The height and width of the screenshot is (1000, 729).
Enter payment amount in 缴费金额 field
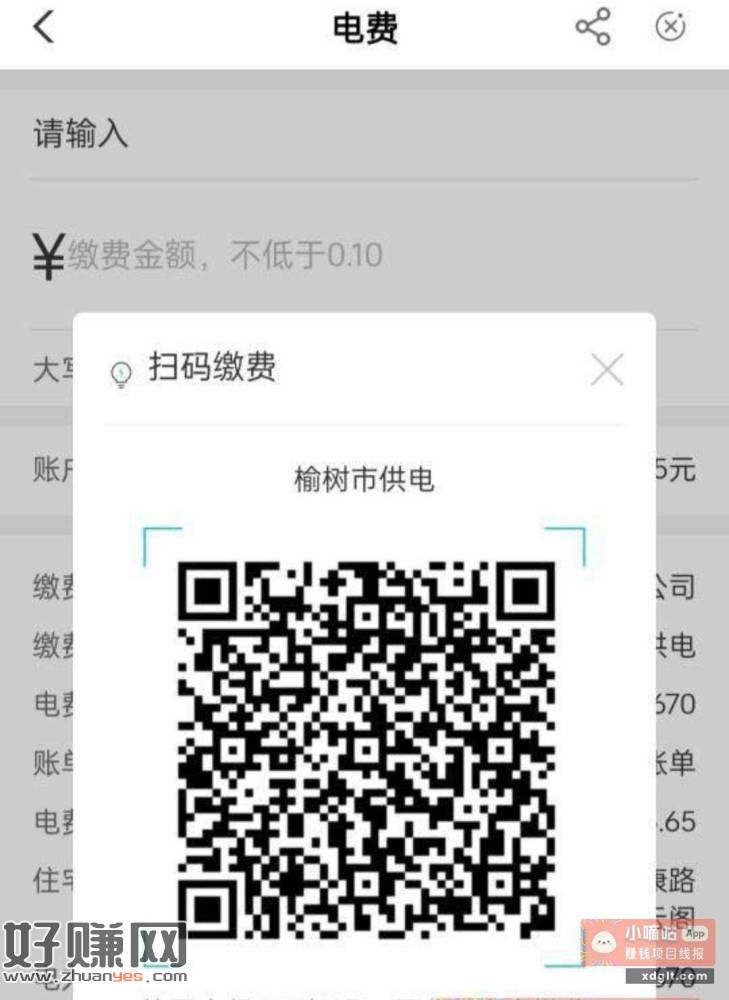[300, 256]
